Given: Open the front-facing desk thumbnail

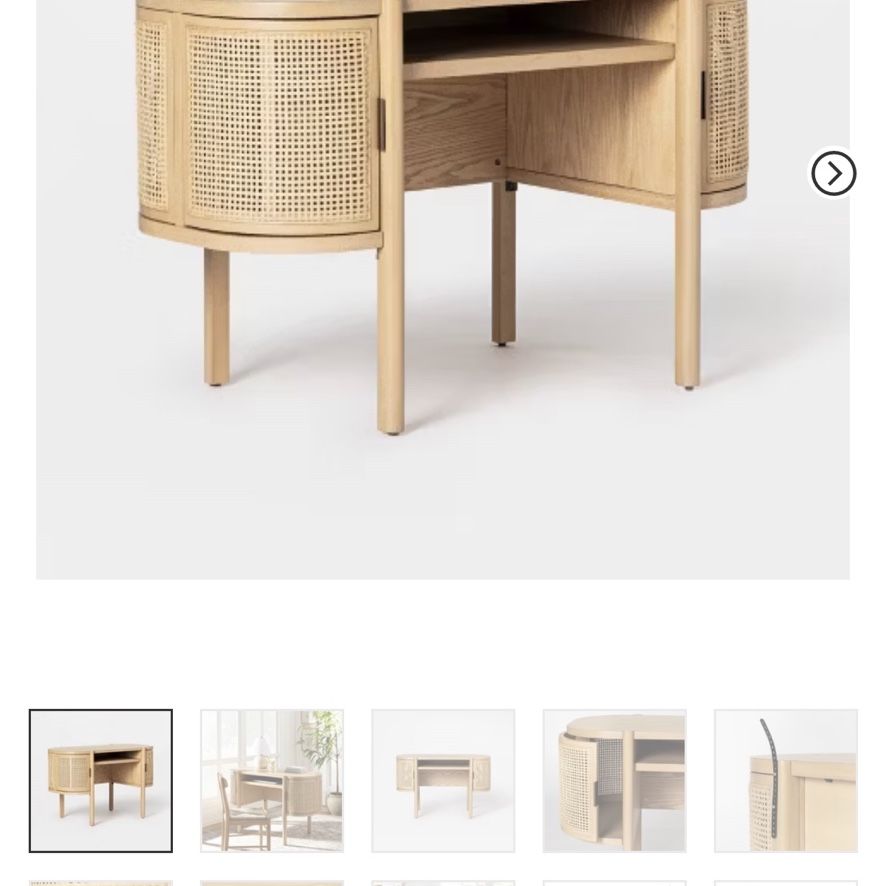Looking at the screenshot, I should click(443, 780).
